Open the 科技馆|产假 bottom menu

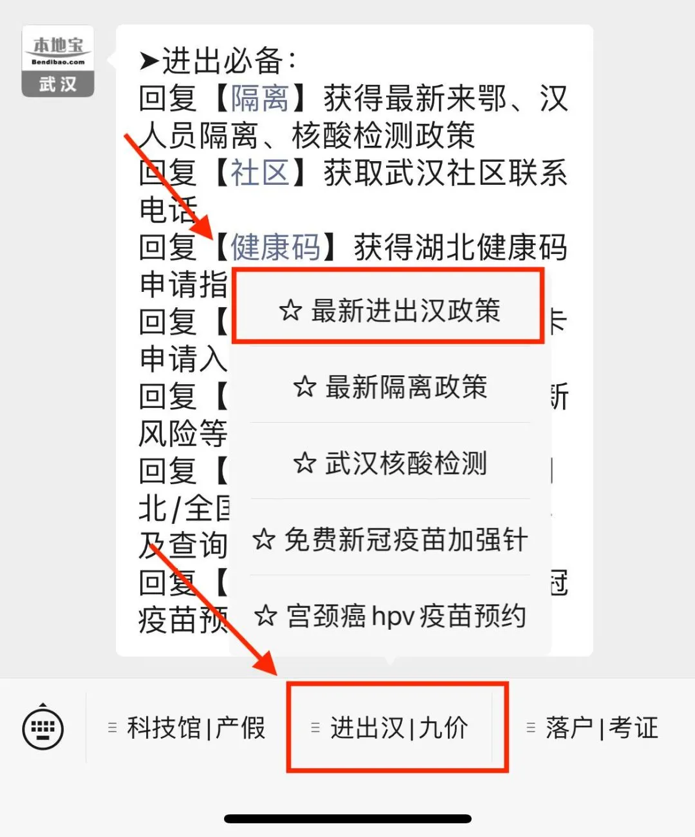pos(186,727)
